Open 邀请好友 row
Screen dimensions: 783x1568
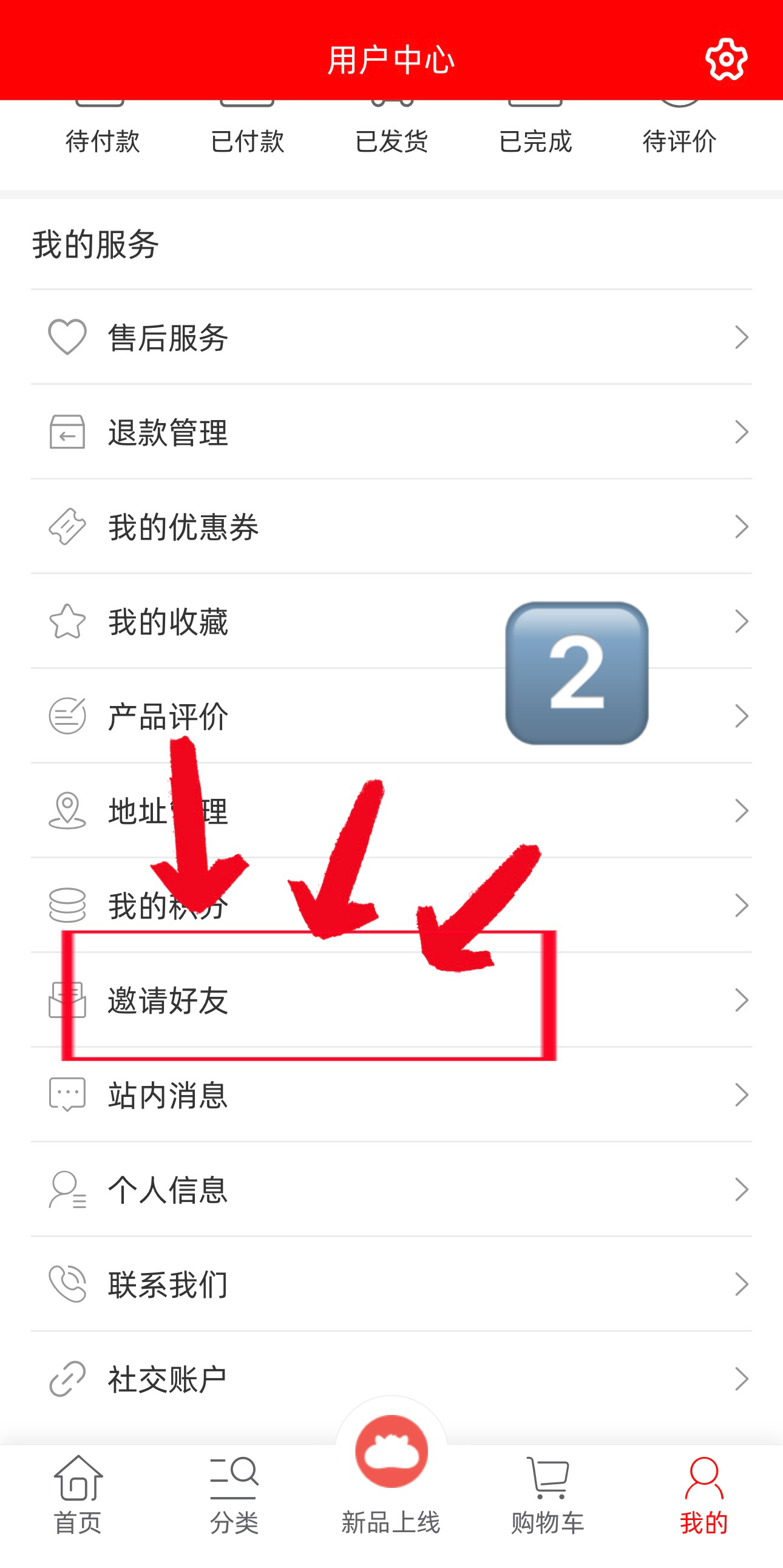tap(391, 1000)
